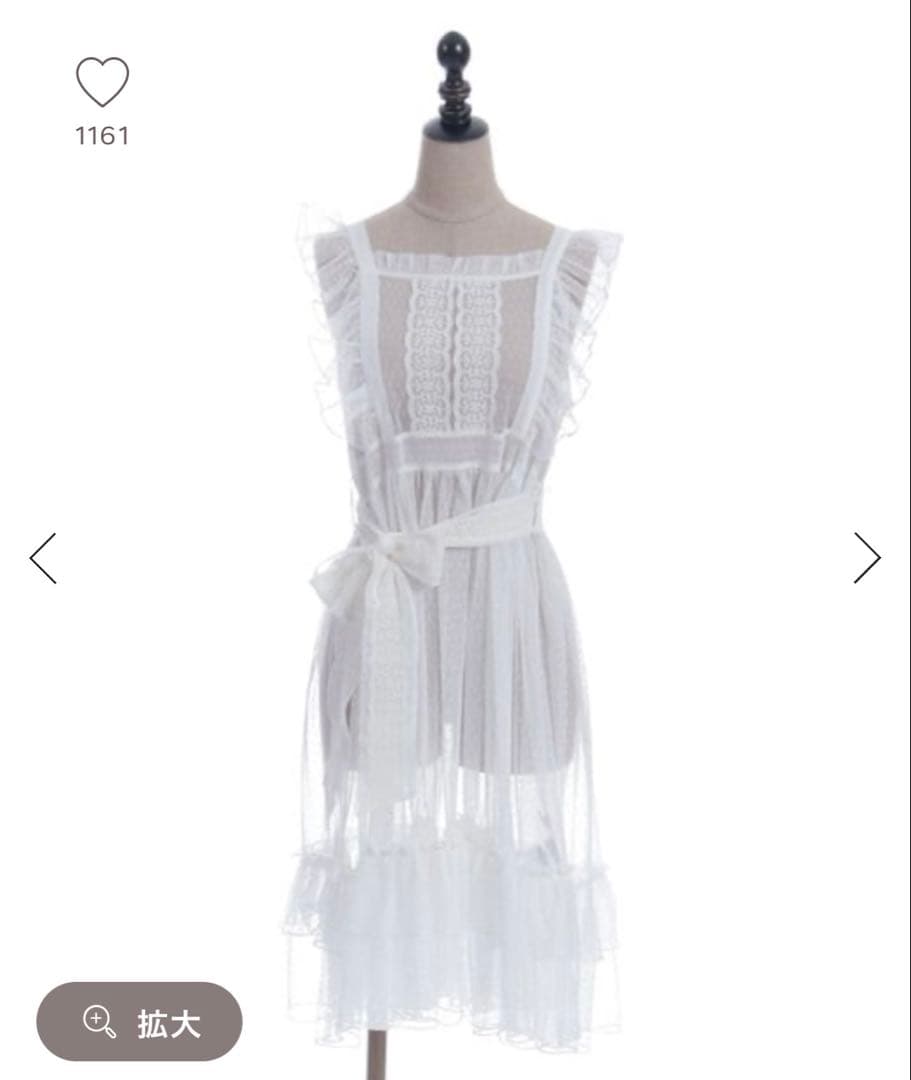
Task: Show the next product image
Action: [x=866, y=558]
